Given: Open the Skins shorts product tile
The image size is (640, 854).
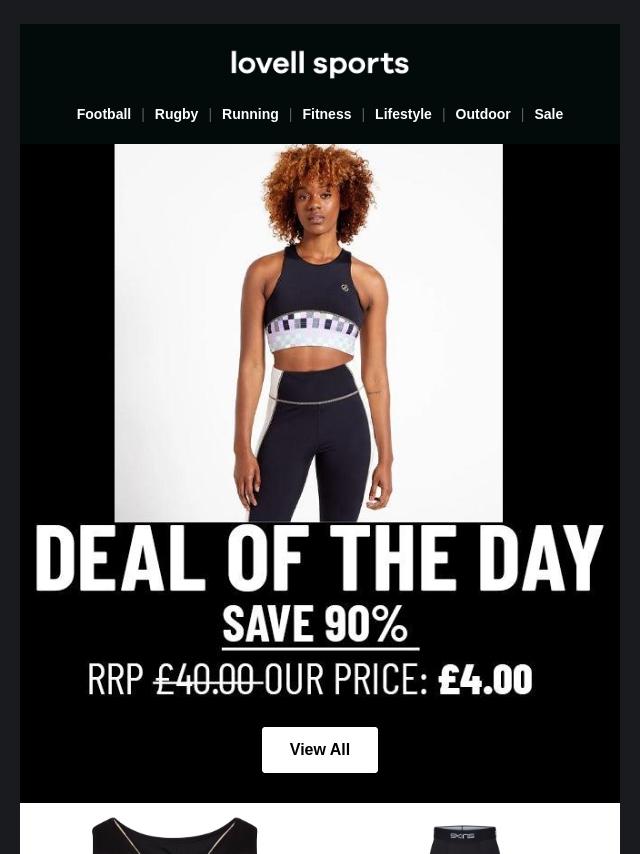Looking at the screenshot, I should (463, 838).
